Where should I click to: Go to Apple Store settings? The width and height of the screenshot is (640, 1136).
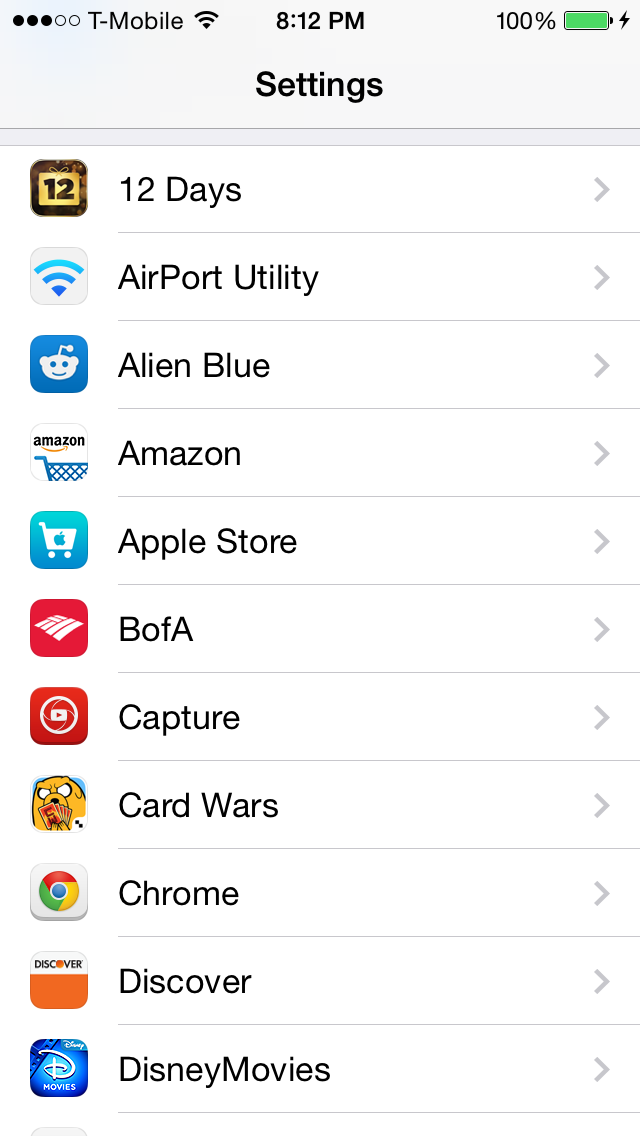[320, 540]
